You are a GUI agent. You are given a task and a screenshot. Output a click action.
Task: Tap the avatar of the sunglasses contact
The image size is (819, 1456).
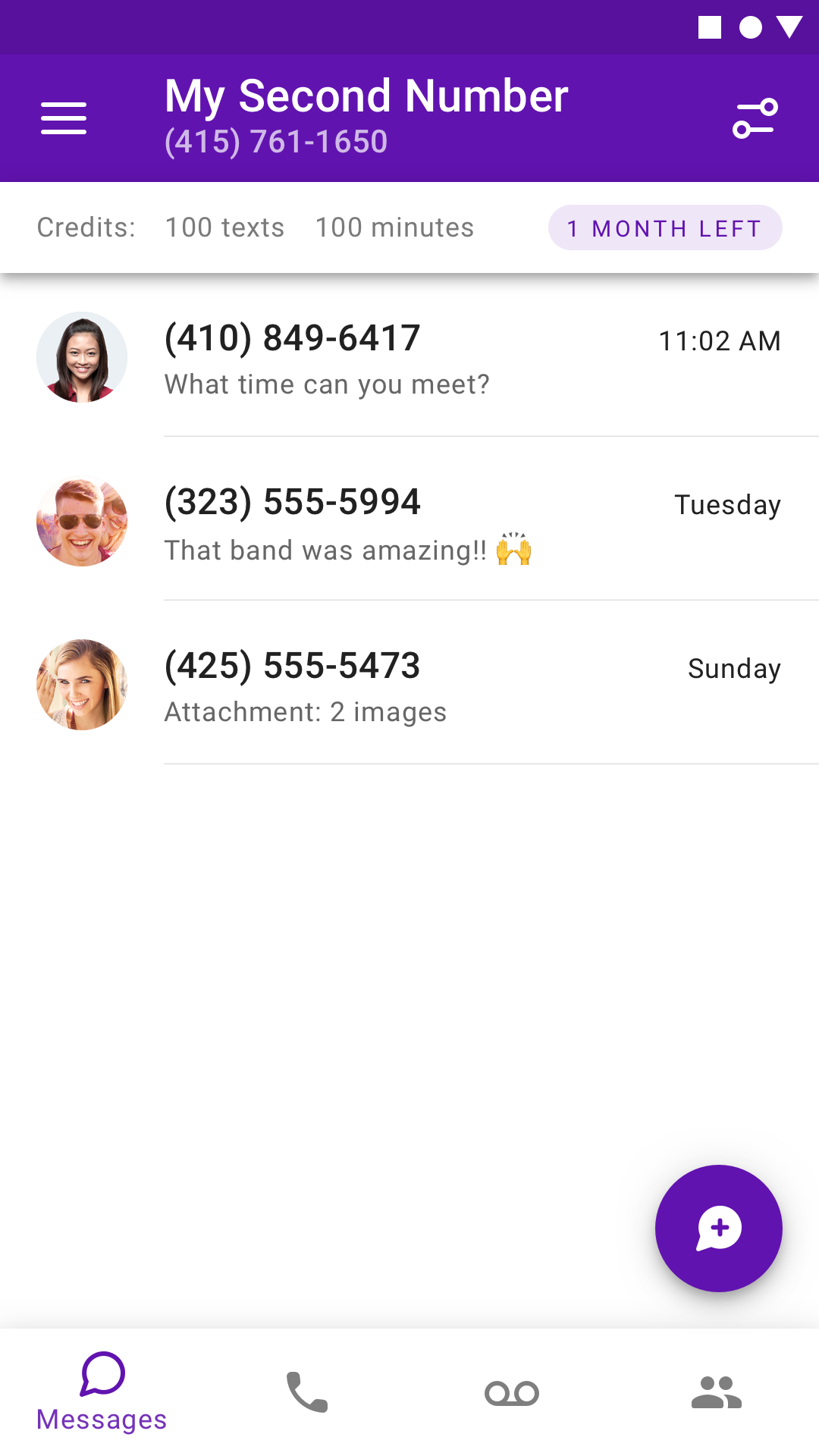82,522
